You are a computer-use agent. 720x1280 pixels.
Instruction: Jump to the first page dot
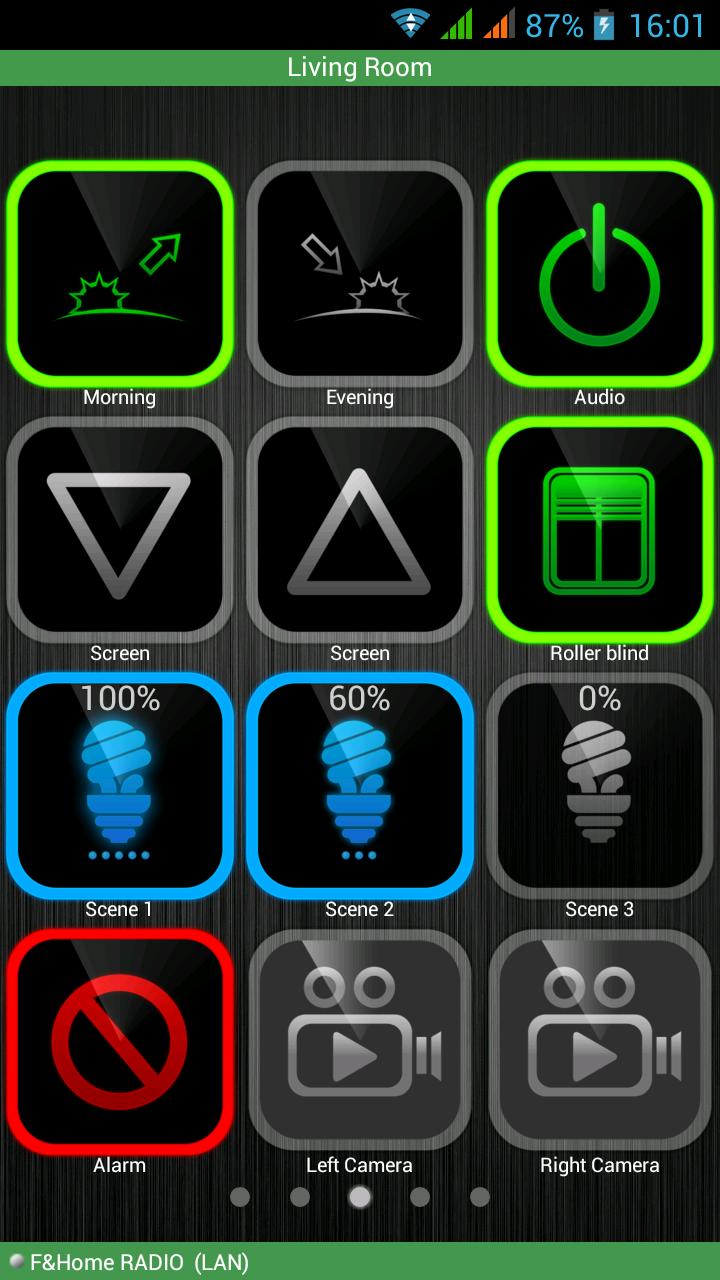click(240, 1197)
